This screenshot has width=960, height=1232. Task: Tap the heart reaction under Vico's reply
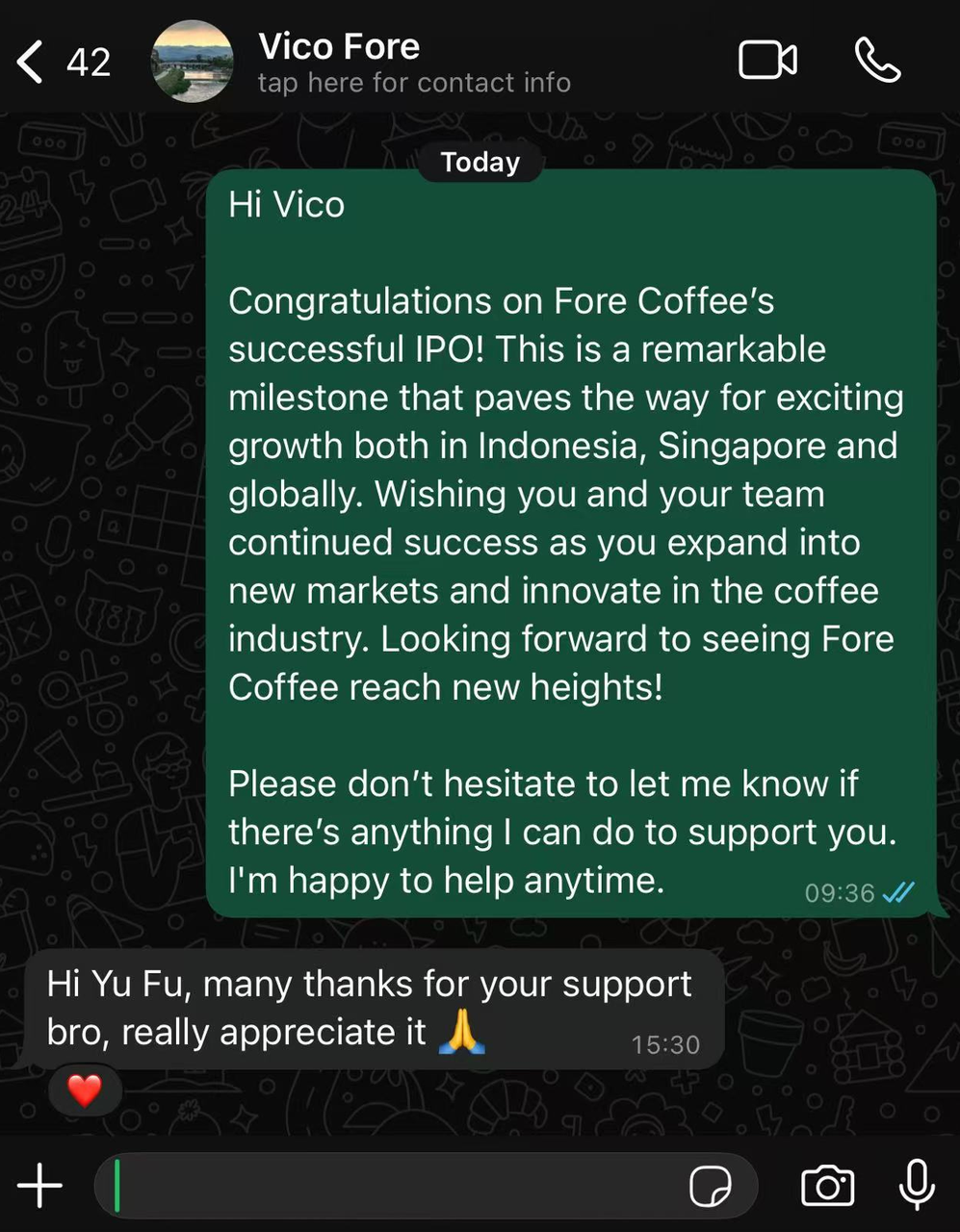click(x=85, y=1091)
